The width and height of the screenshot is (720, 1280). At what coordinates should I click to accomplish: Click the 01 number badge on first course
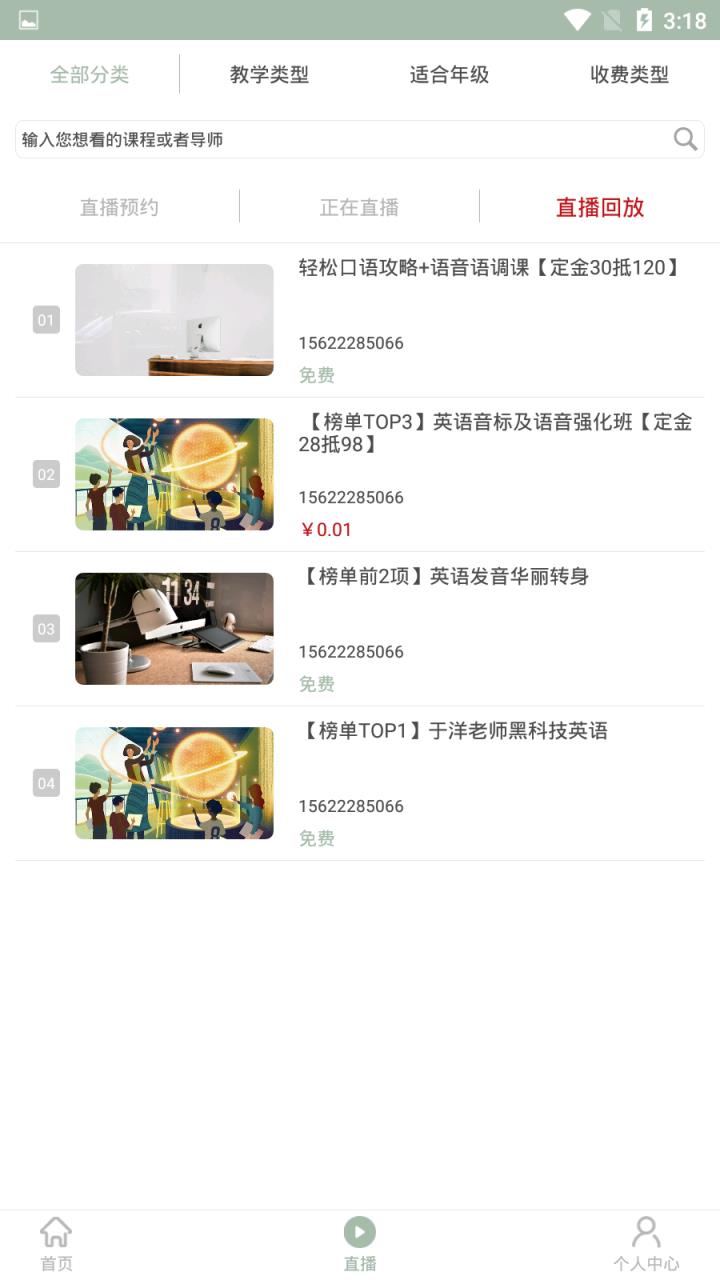click(46, 320)
